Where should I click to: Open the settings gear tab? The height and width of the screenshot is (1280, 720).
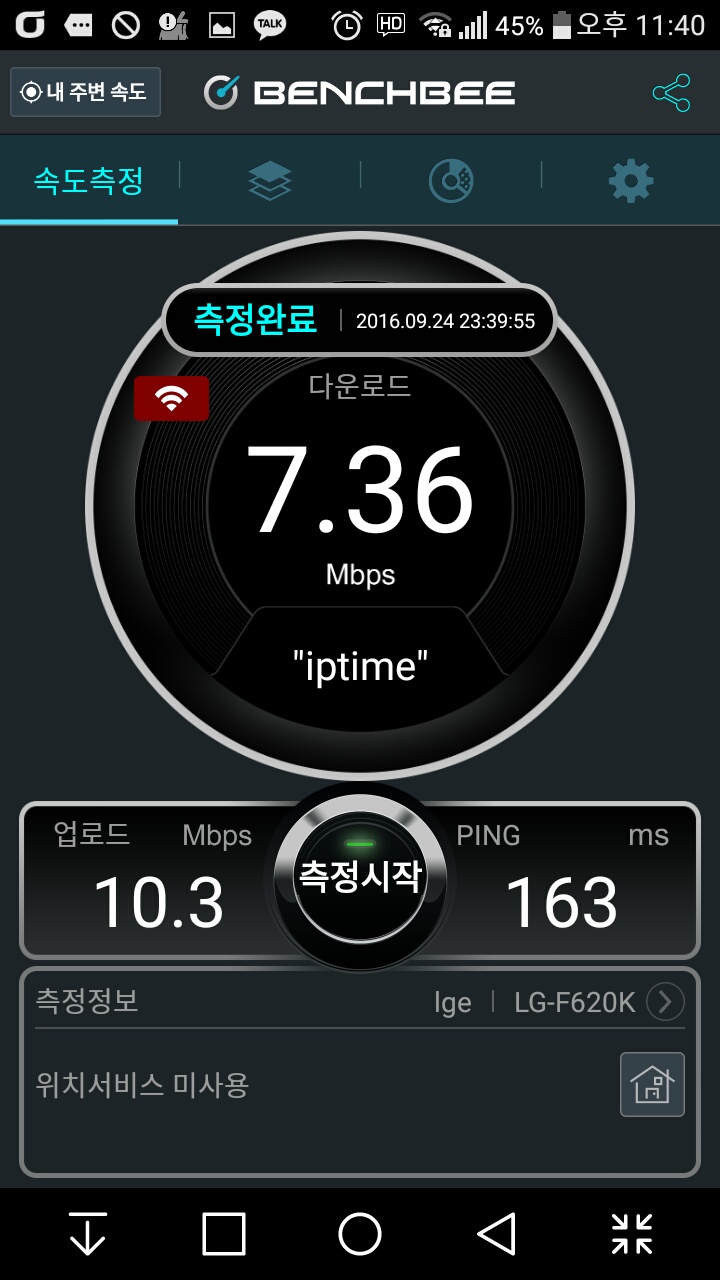point(631,181)
